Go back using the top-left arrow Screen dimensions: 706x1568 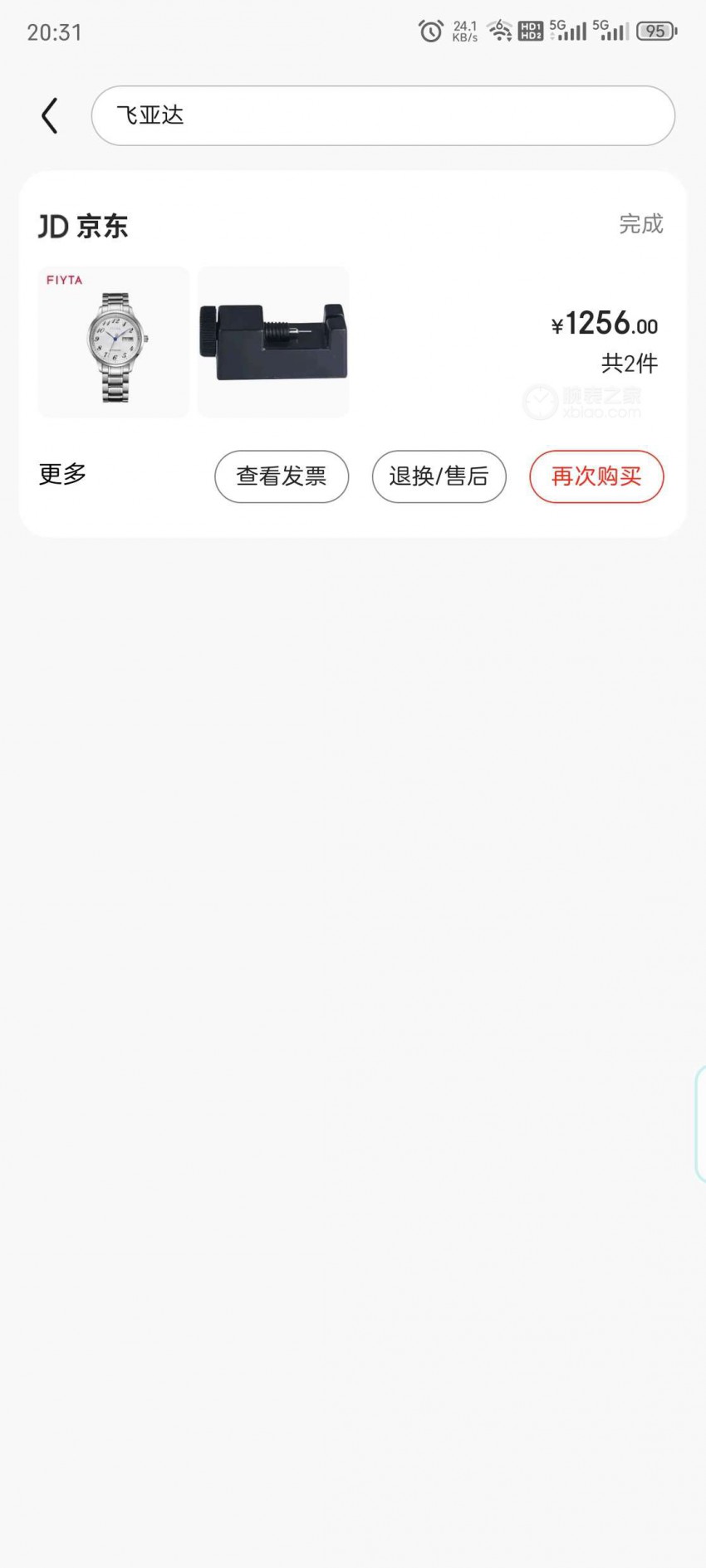coord(50,115)
